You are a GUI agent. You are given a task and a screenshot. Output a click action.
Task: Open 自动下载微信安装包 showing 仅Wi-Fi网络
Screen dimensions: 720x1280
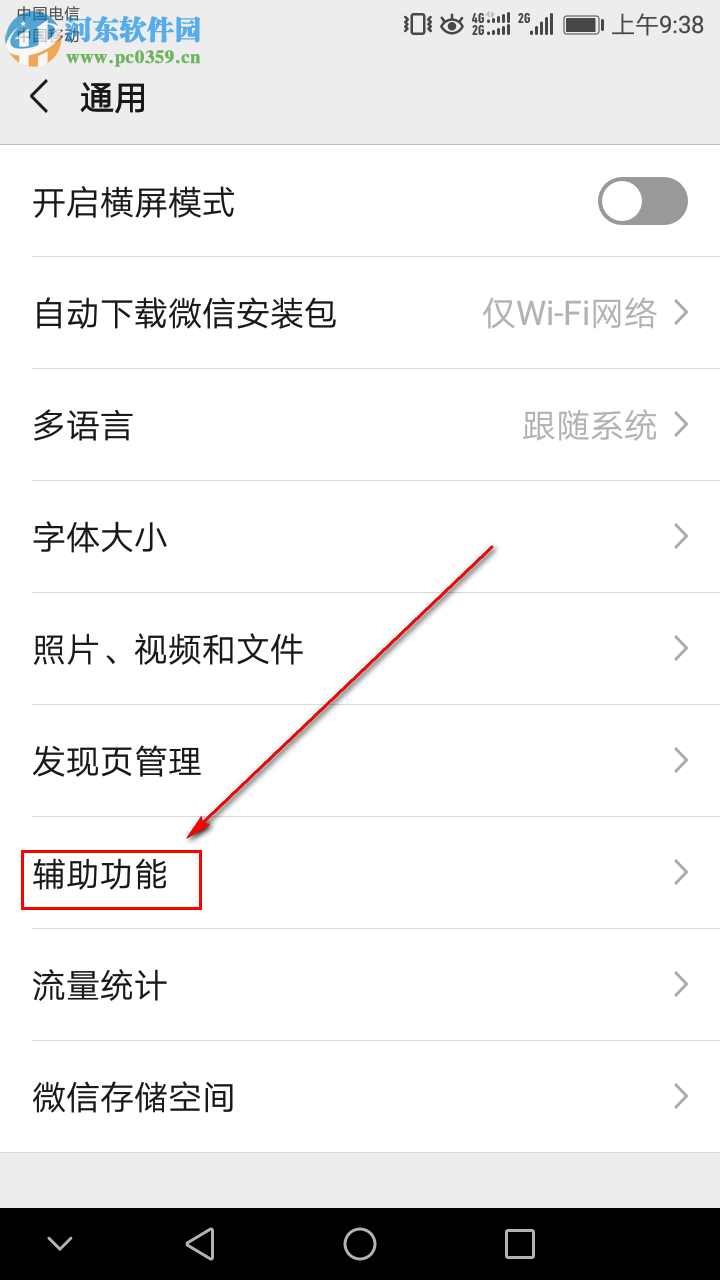tap(360, 313)
